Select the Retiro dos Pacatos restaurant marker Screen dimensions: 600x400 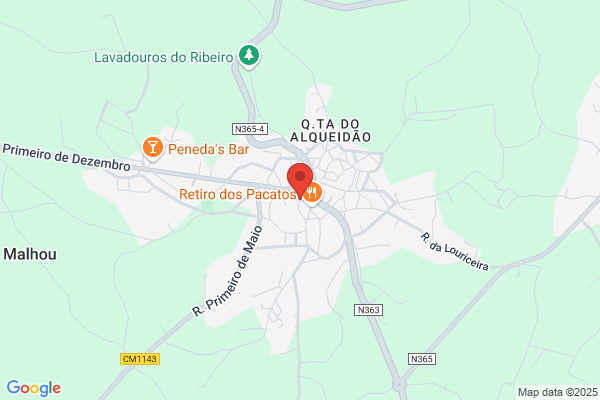(313, 193)
